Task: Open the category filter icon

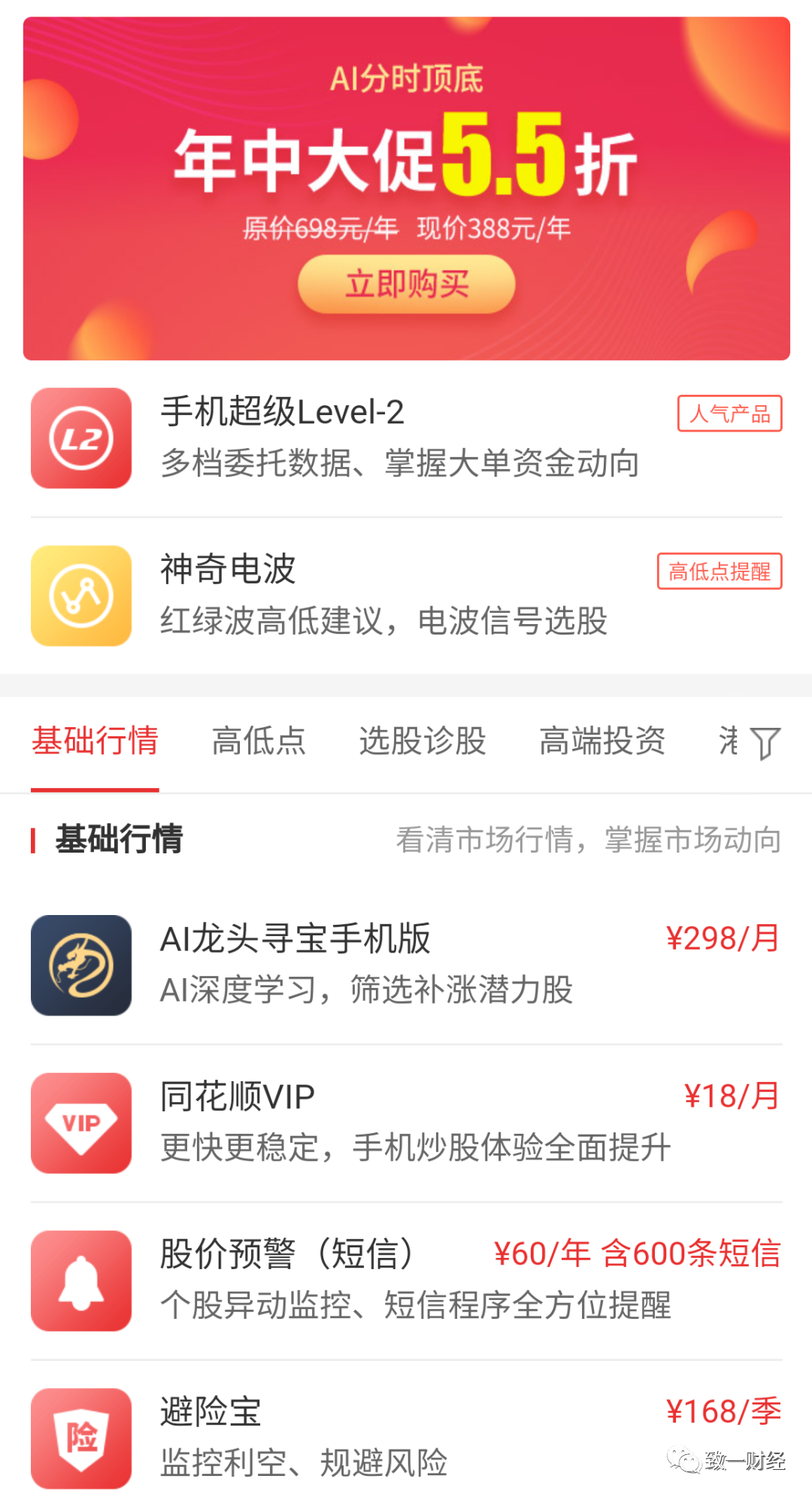Action: [765, 743]
